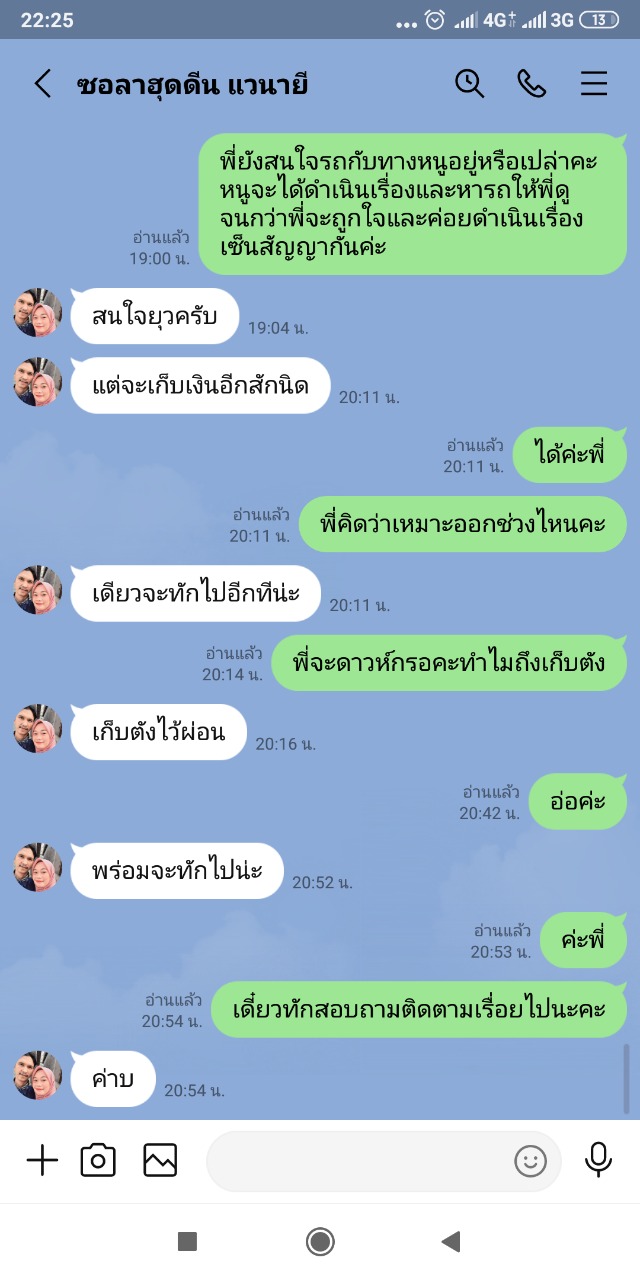Tap the microphone for voice message
Screen dimensions: 640x1280
598,1160
